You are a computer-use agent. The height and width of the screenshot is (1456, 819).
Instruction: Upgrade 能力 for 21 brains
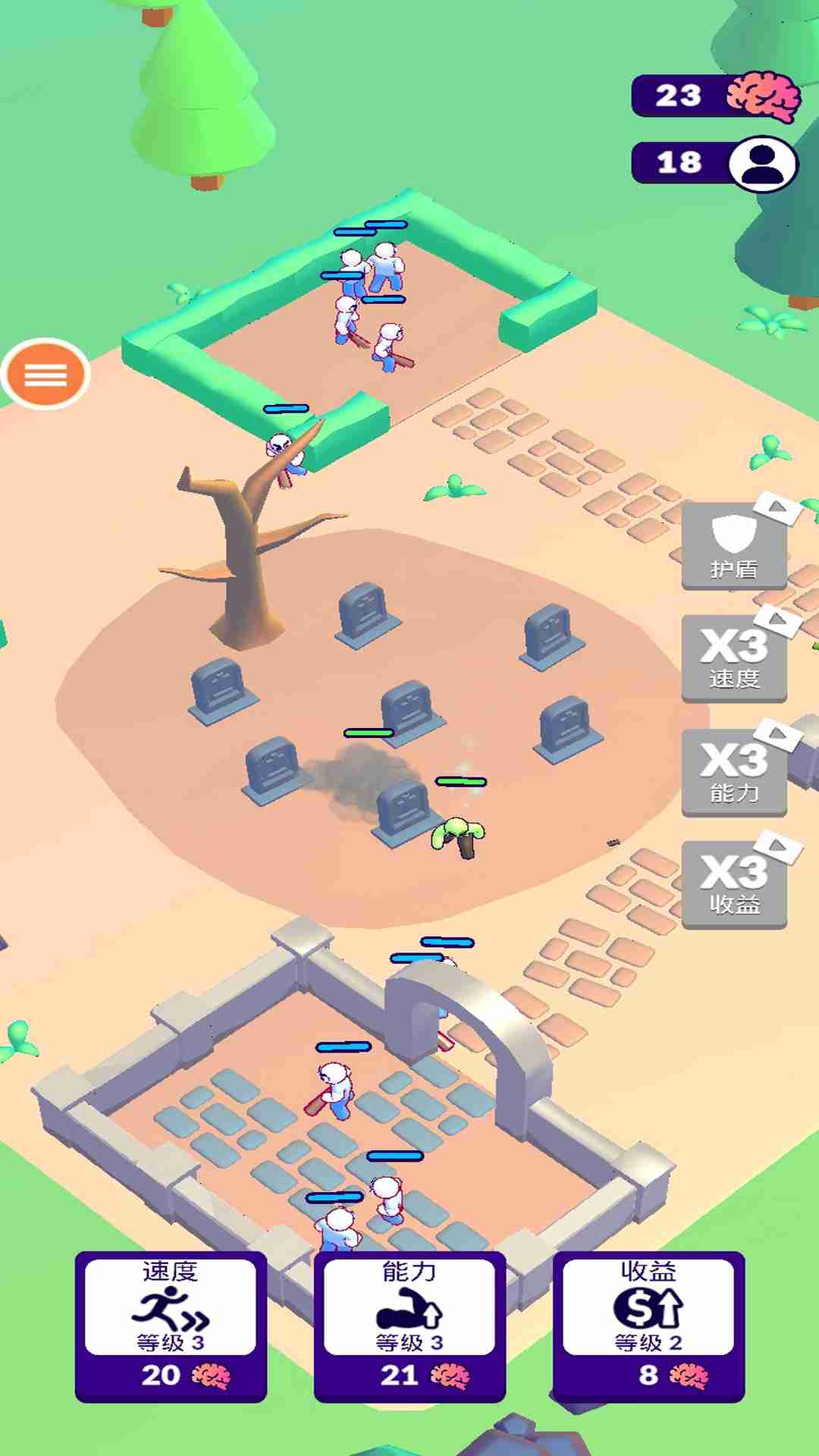click(x=409, y=1326)
